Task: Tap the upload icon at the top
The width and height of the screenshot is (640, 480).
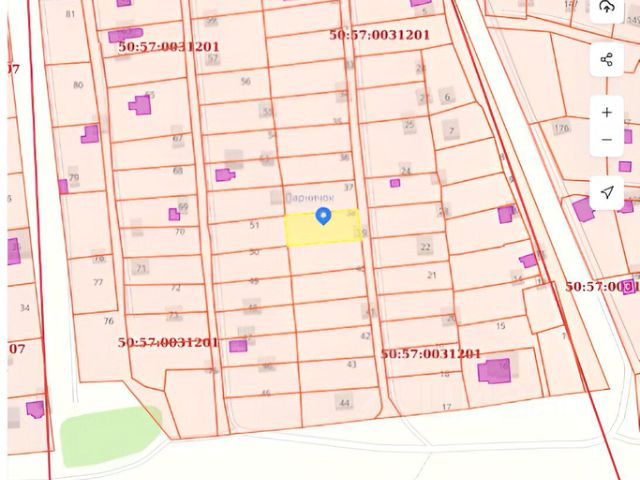Action: click(x=606, y=8)
